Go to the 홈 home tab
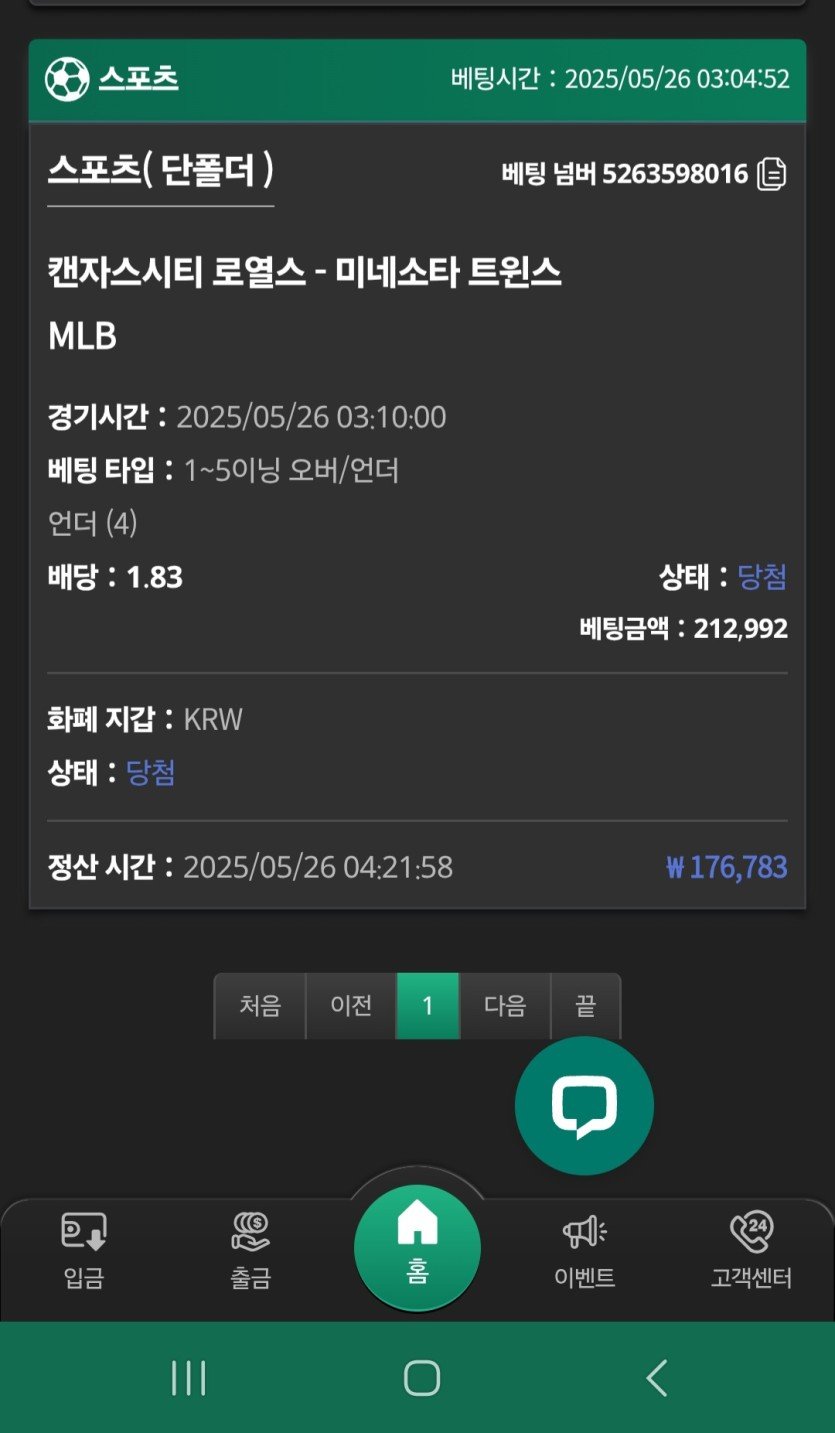The height and width of the screenshot is (1433, 835). (417, 1247)
